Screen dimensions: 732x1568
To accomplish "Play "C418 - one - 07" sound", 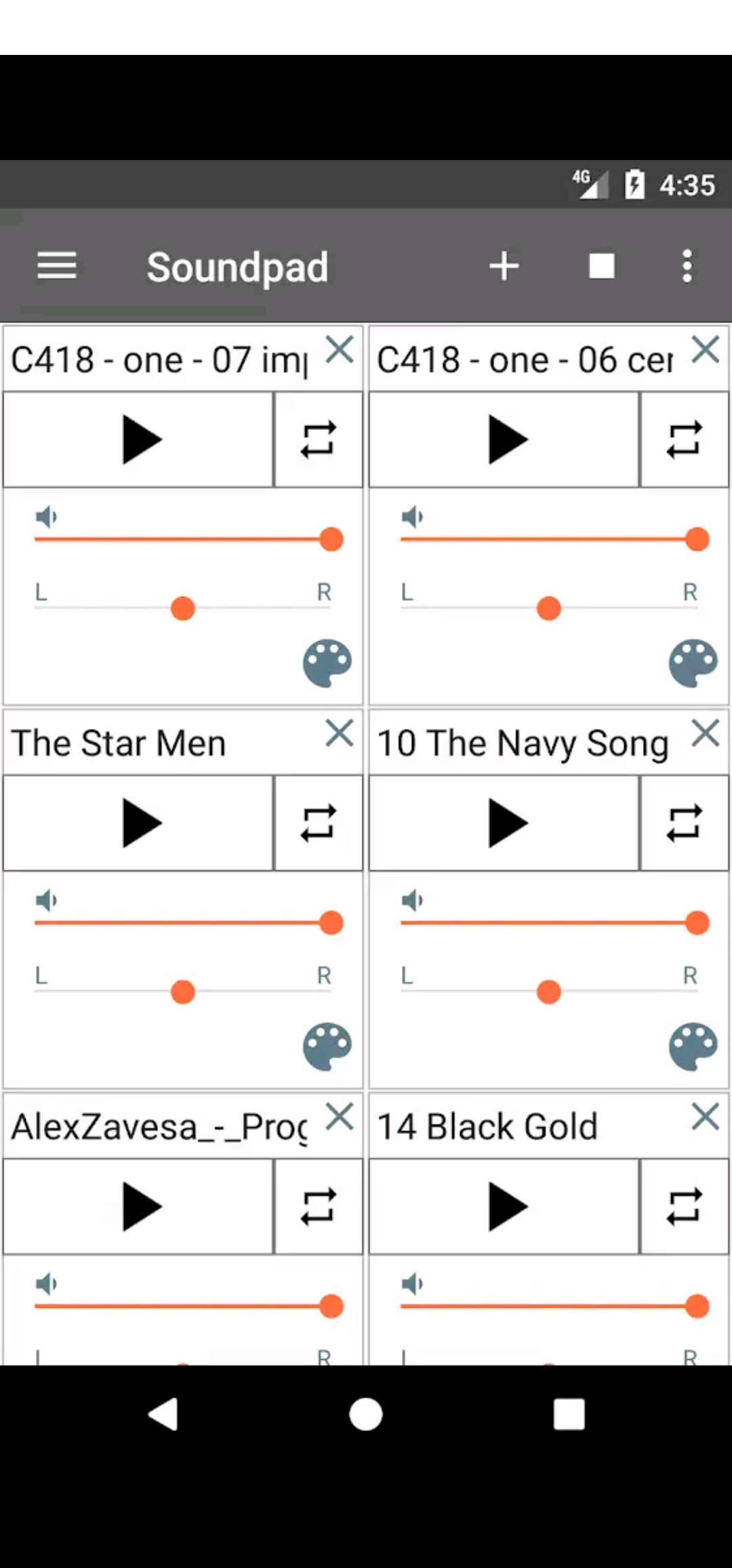I will click(139, 439).
